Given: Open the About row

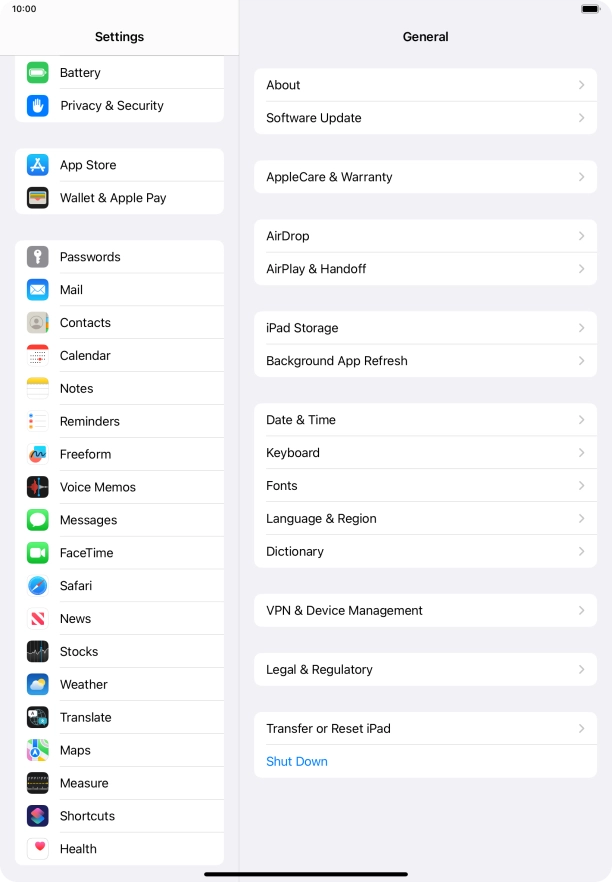Looking at the screenshot, I should point(425,85).
